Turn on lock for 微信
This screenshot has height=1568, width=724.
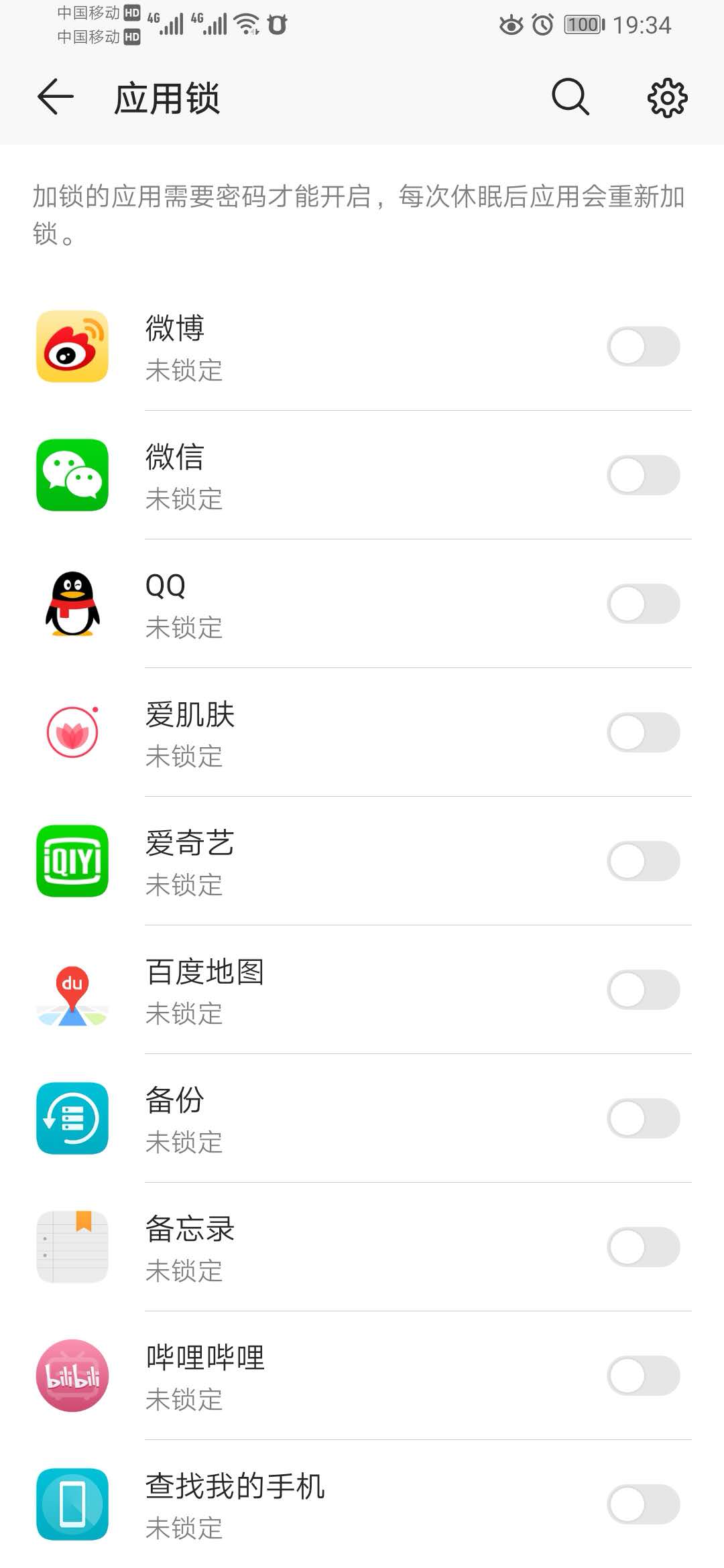click(643, 475)
